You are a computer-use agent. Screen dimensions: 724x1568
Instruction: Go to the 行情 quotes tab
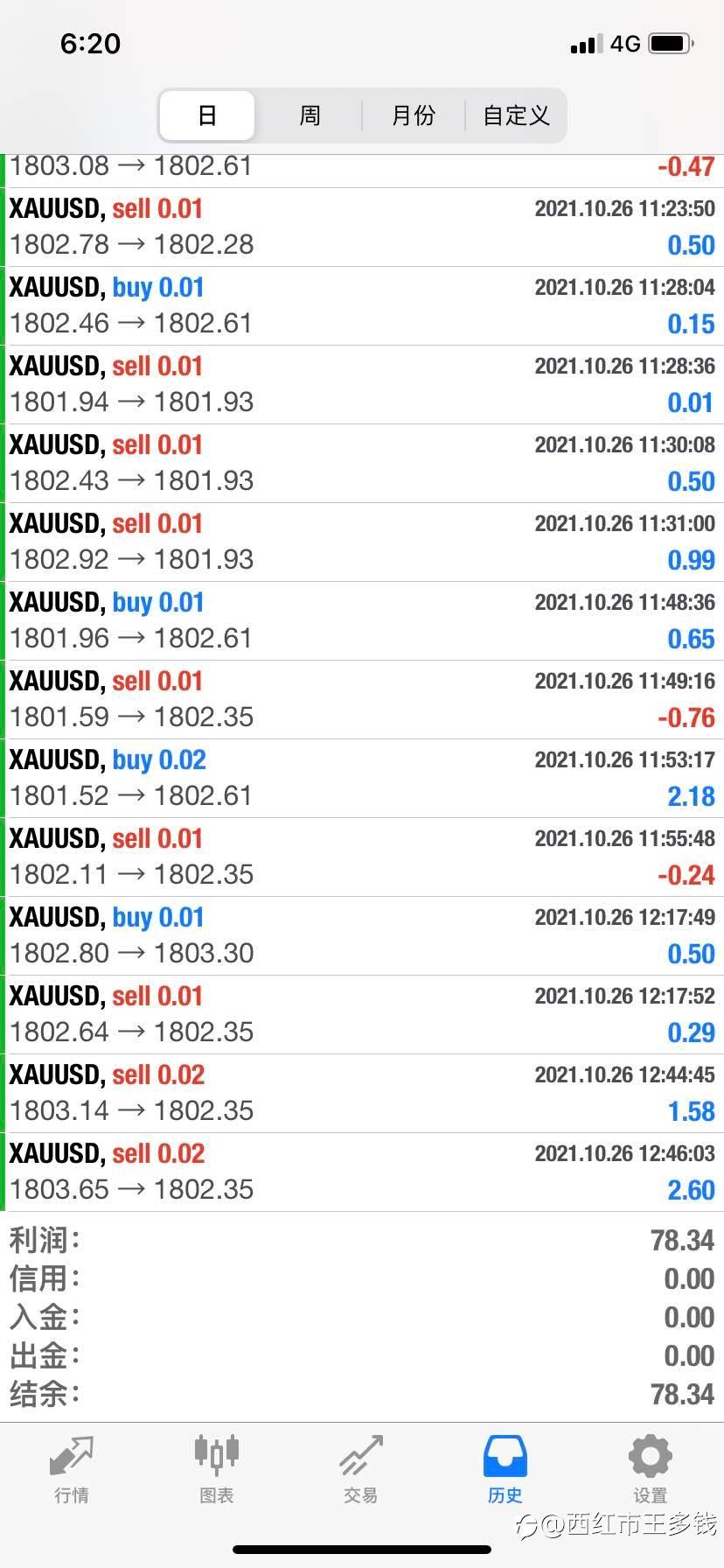[72, 1469]
